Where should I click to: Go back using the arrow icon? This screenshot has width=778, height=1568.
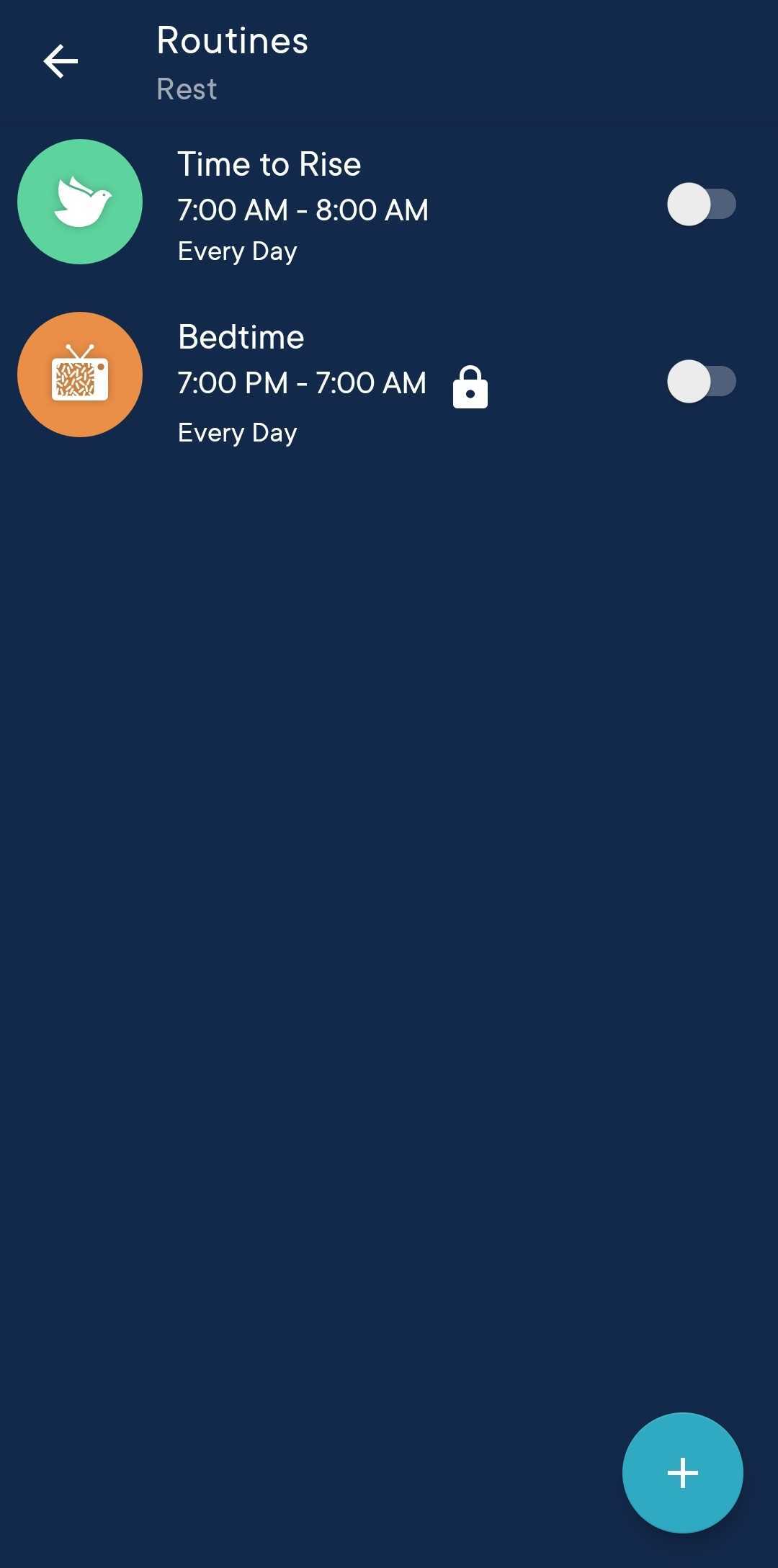pos(61,61)
